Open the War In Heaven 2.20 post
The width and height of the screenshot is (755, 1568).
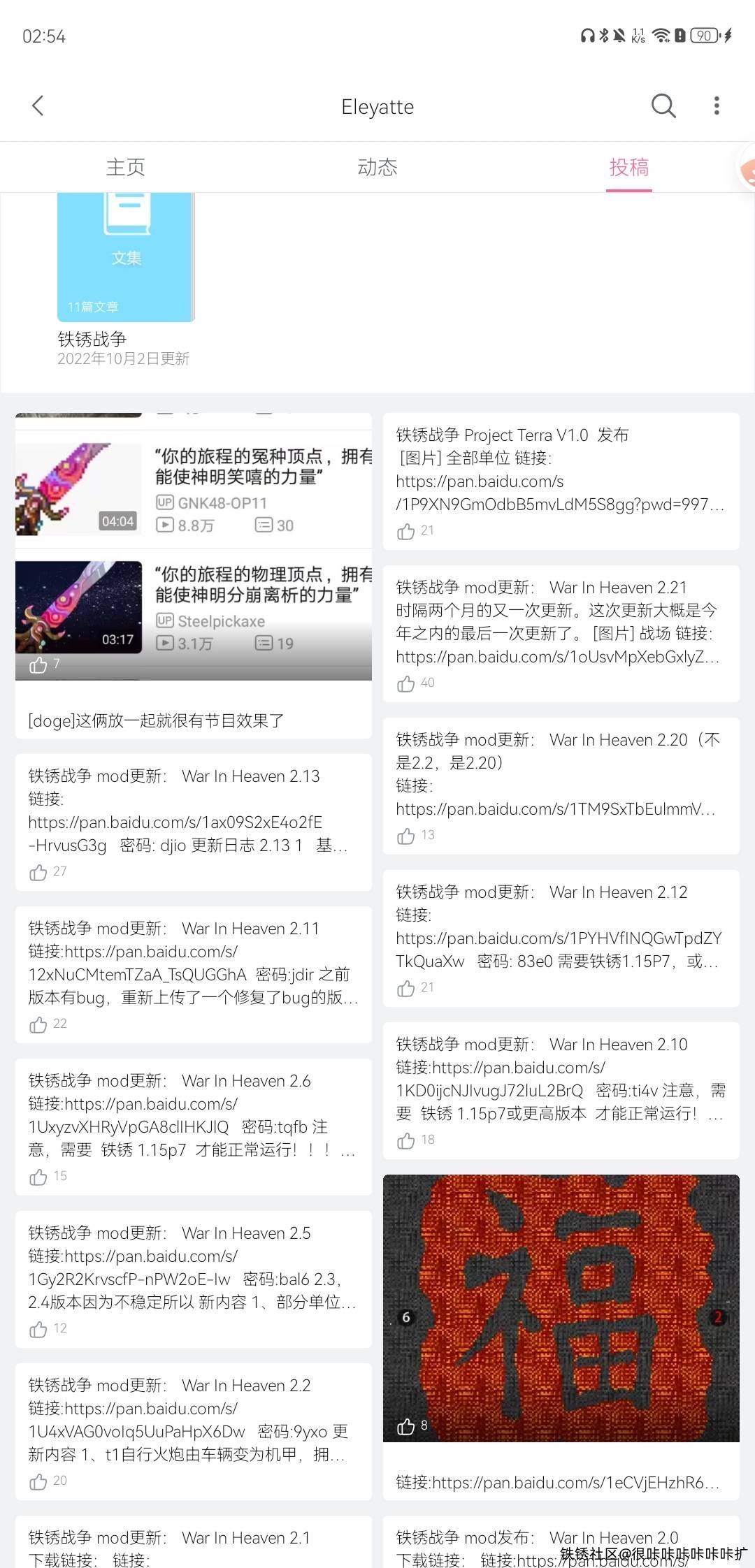tap(559, 774)
